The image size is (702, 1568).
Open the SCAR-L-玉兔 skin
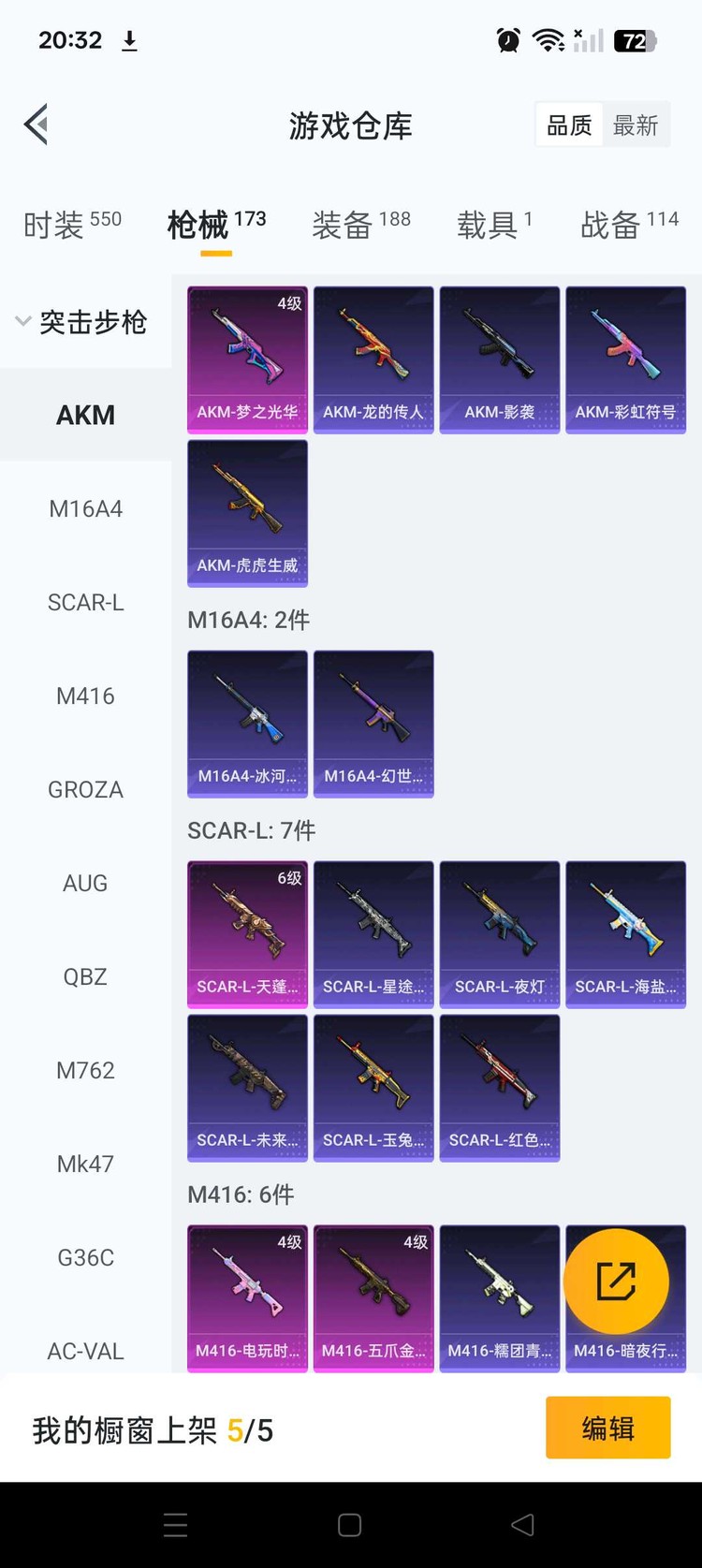point(373,1088)
